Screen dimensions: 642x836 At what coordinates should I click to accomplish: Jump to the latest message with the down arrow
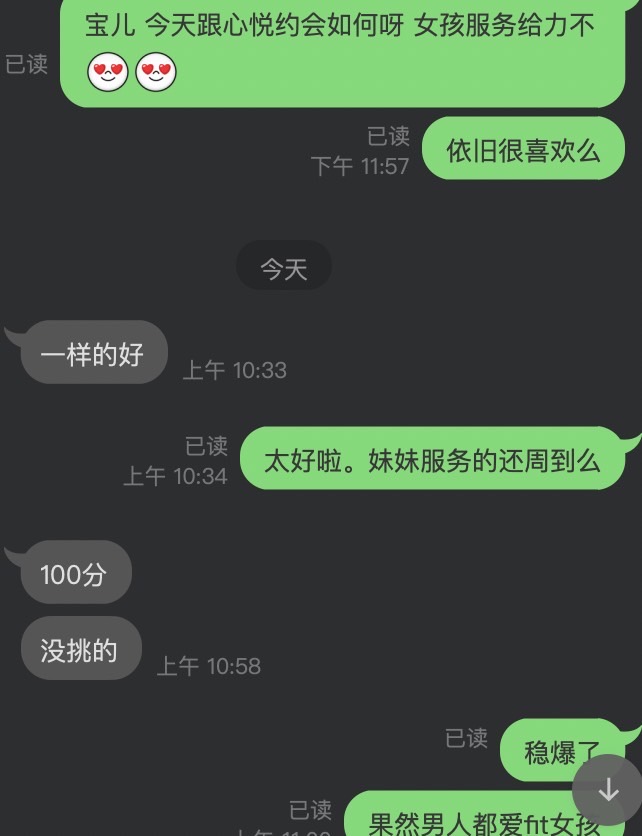click(607, 789)
